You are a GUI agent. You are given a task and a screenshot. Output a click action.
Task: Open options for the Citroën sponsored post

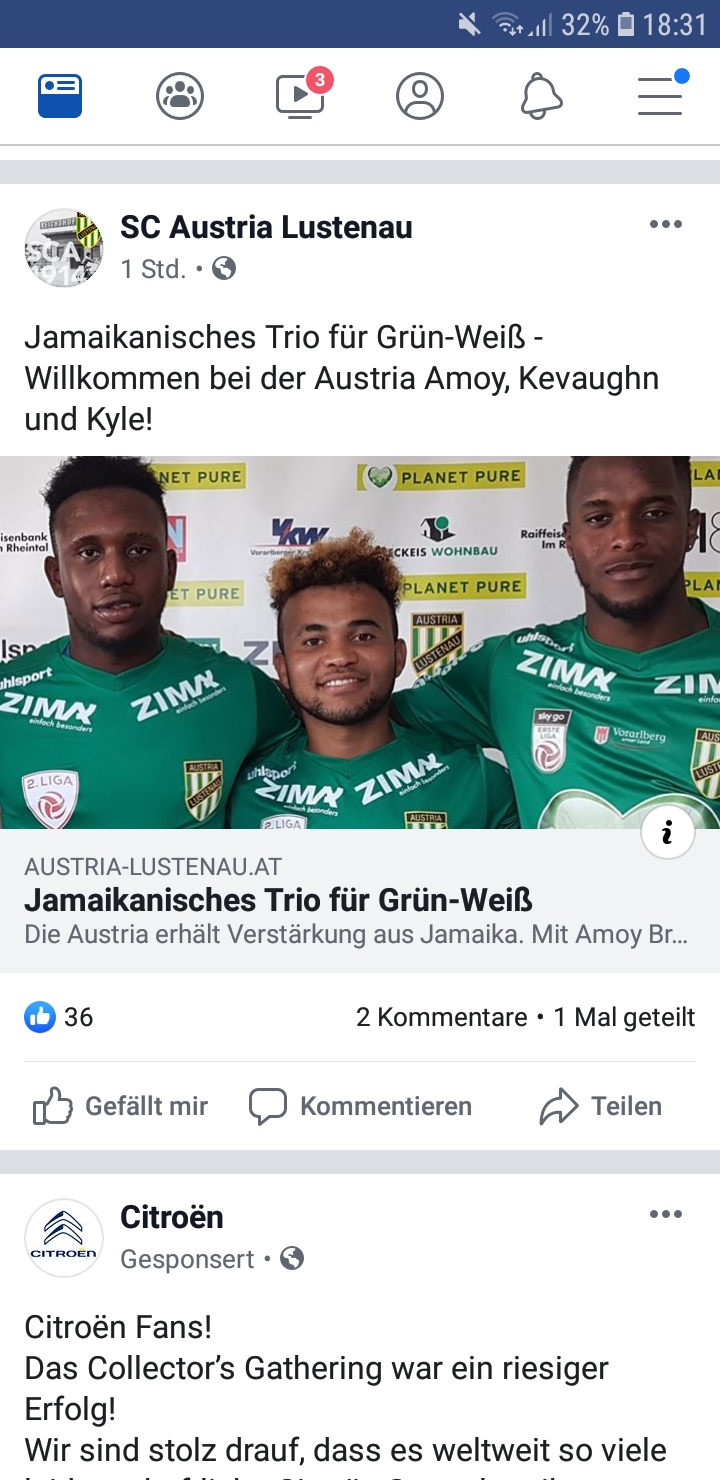(x=666, y=1214)
